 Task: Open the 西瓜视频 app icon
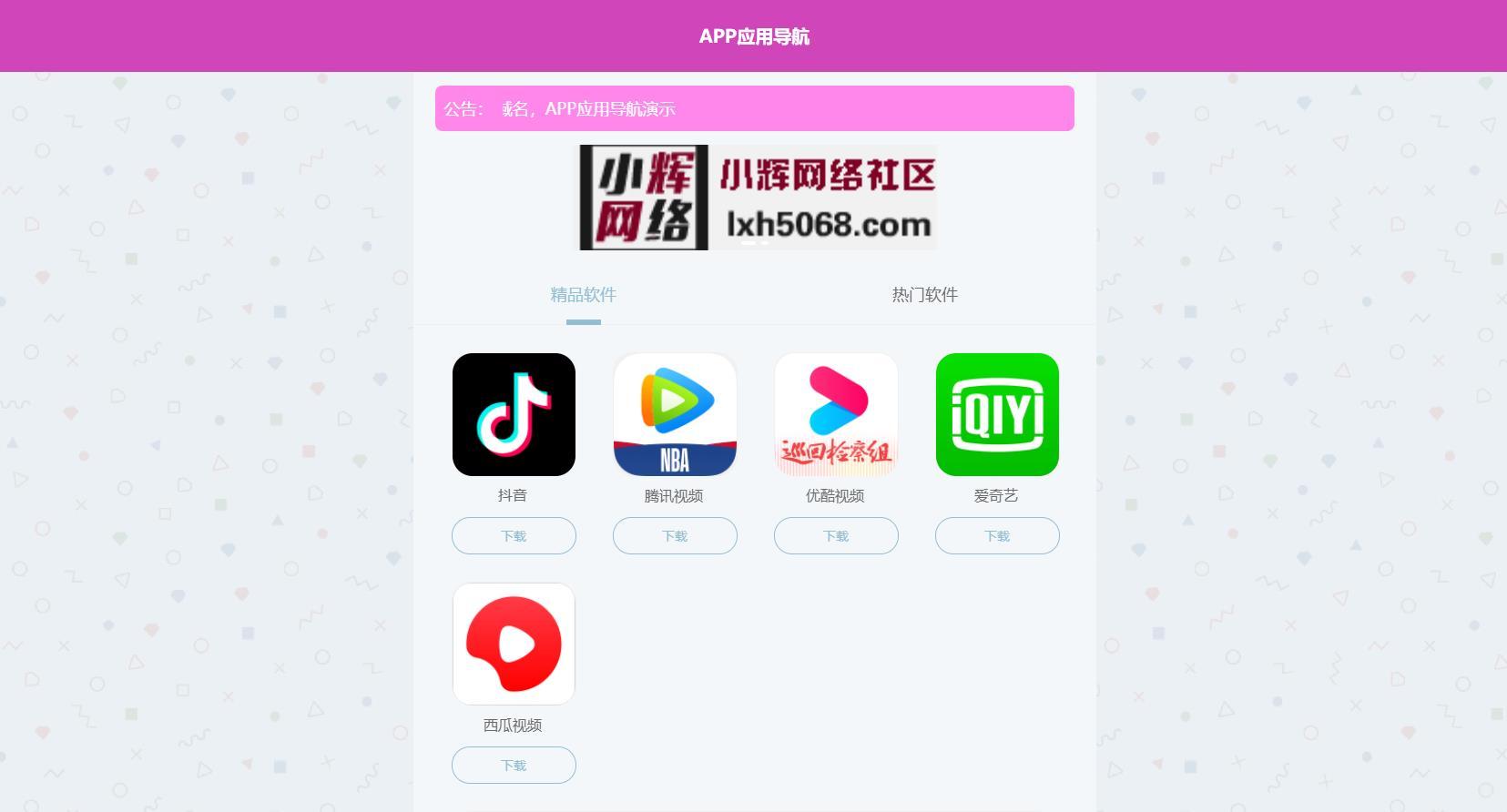point(514,645)
